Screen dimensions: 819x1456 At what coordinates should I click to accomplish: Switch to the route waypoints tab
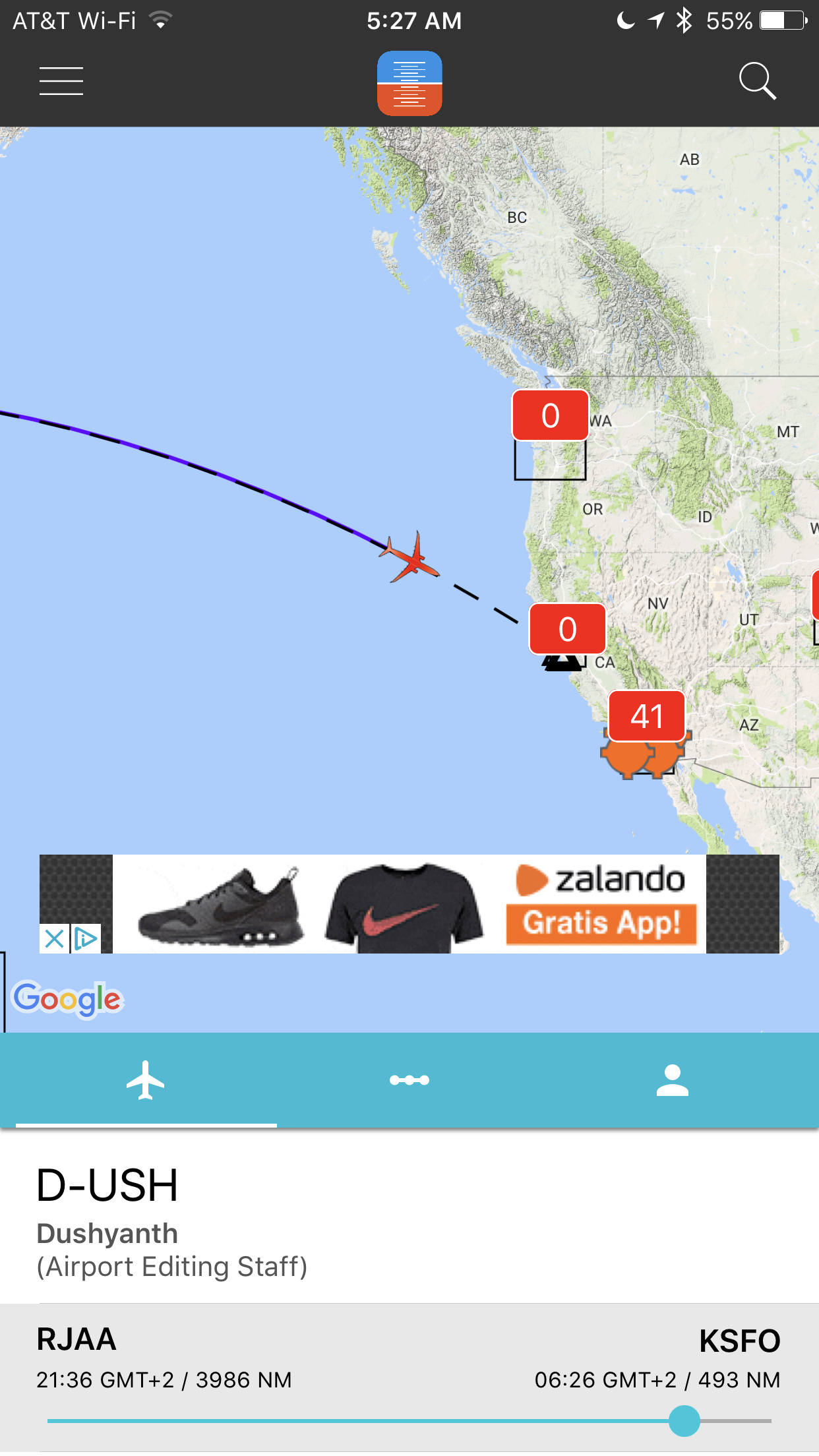tap(409, 1080)
